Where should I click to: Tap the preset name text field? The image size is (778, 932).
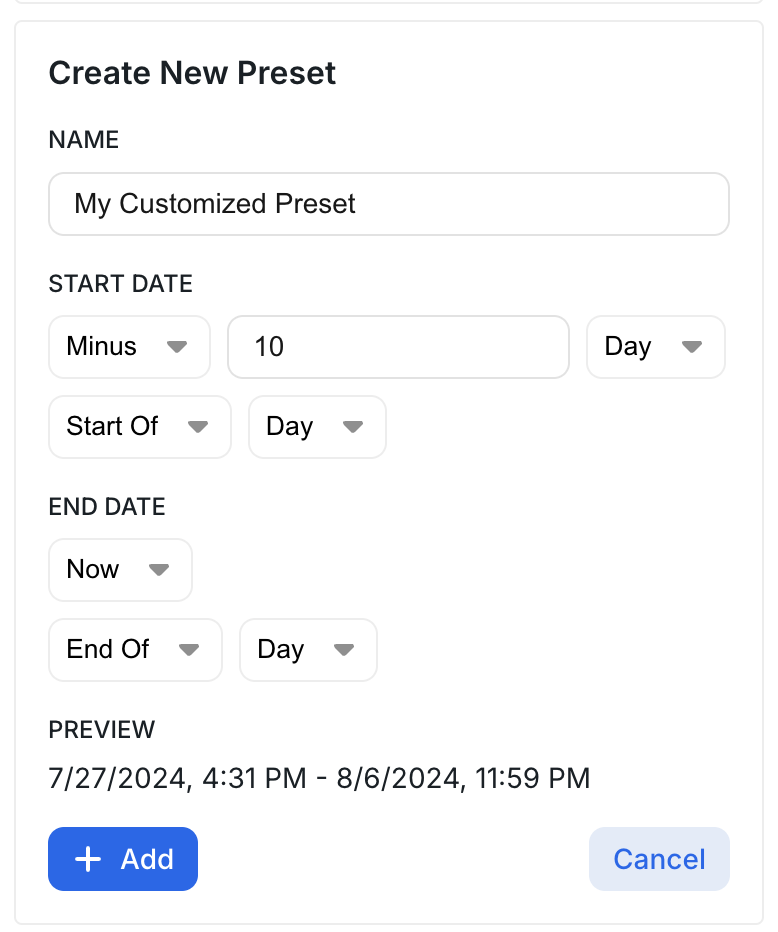click(388, 204)
